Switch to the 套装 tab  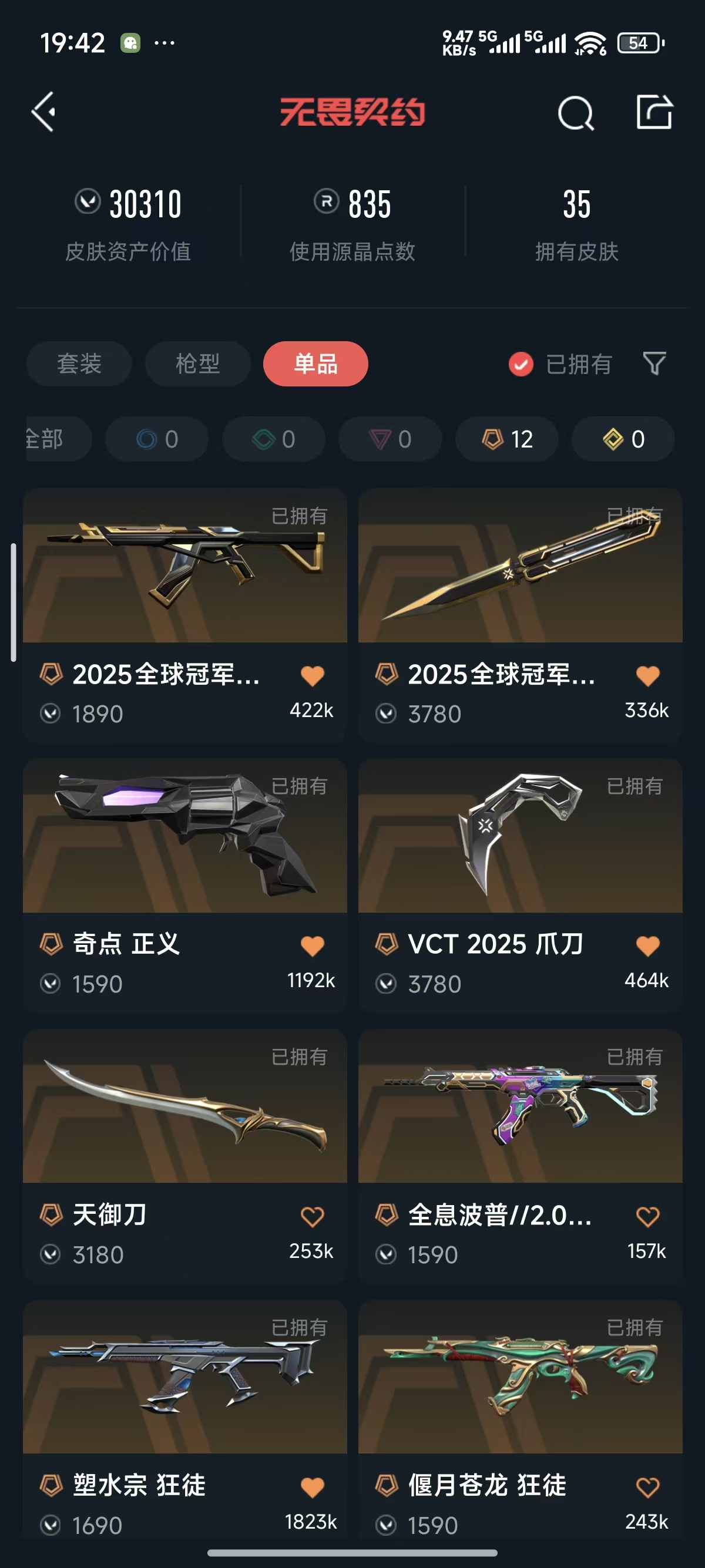[79, 364]
